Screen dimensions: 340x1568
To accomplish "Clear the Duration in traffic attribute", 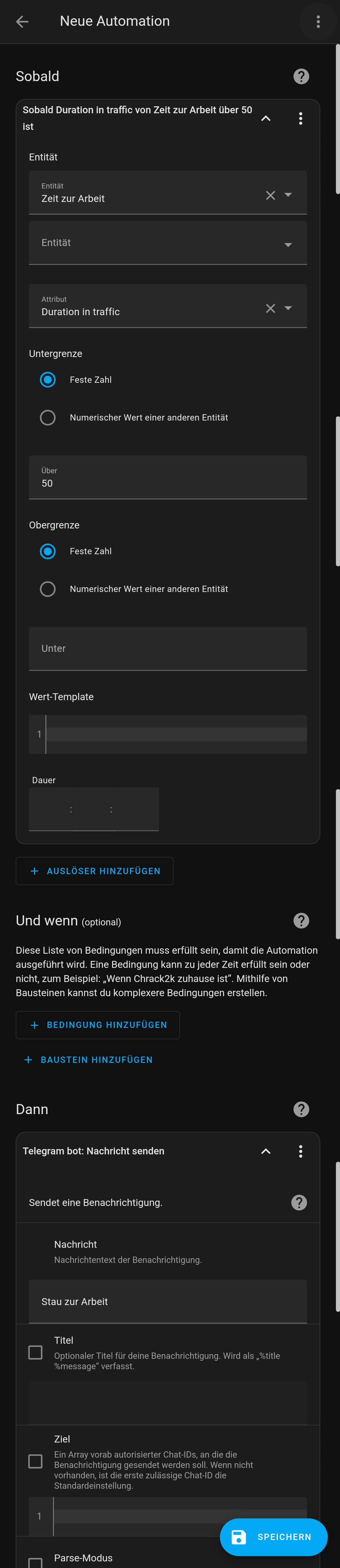I will (x=270, y=309).
